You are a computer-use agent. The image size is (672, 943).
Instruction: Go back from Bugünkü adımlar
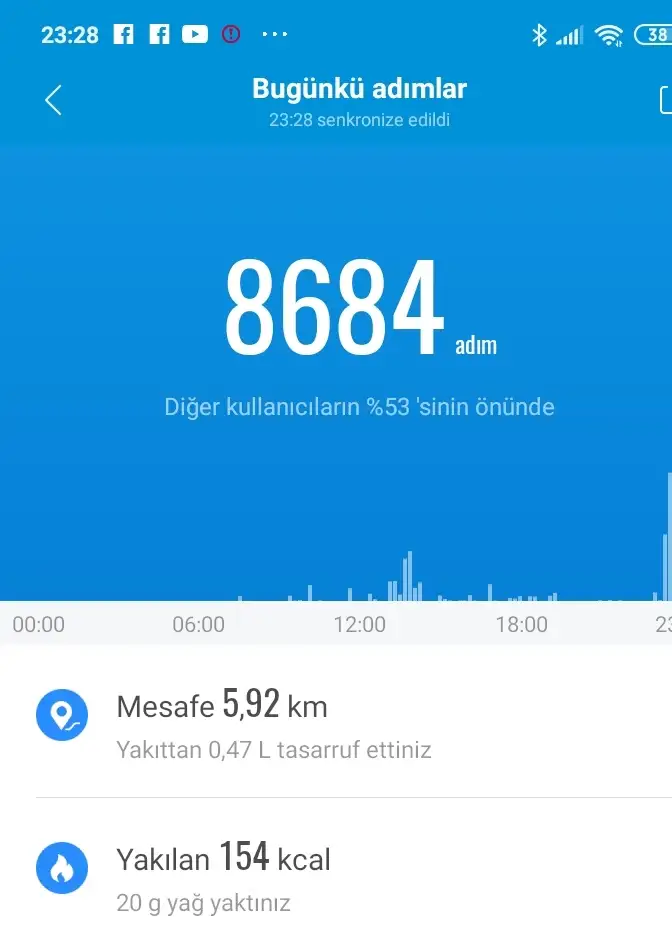(54, 100)
